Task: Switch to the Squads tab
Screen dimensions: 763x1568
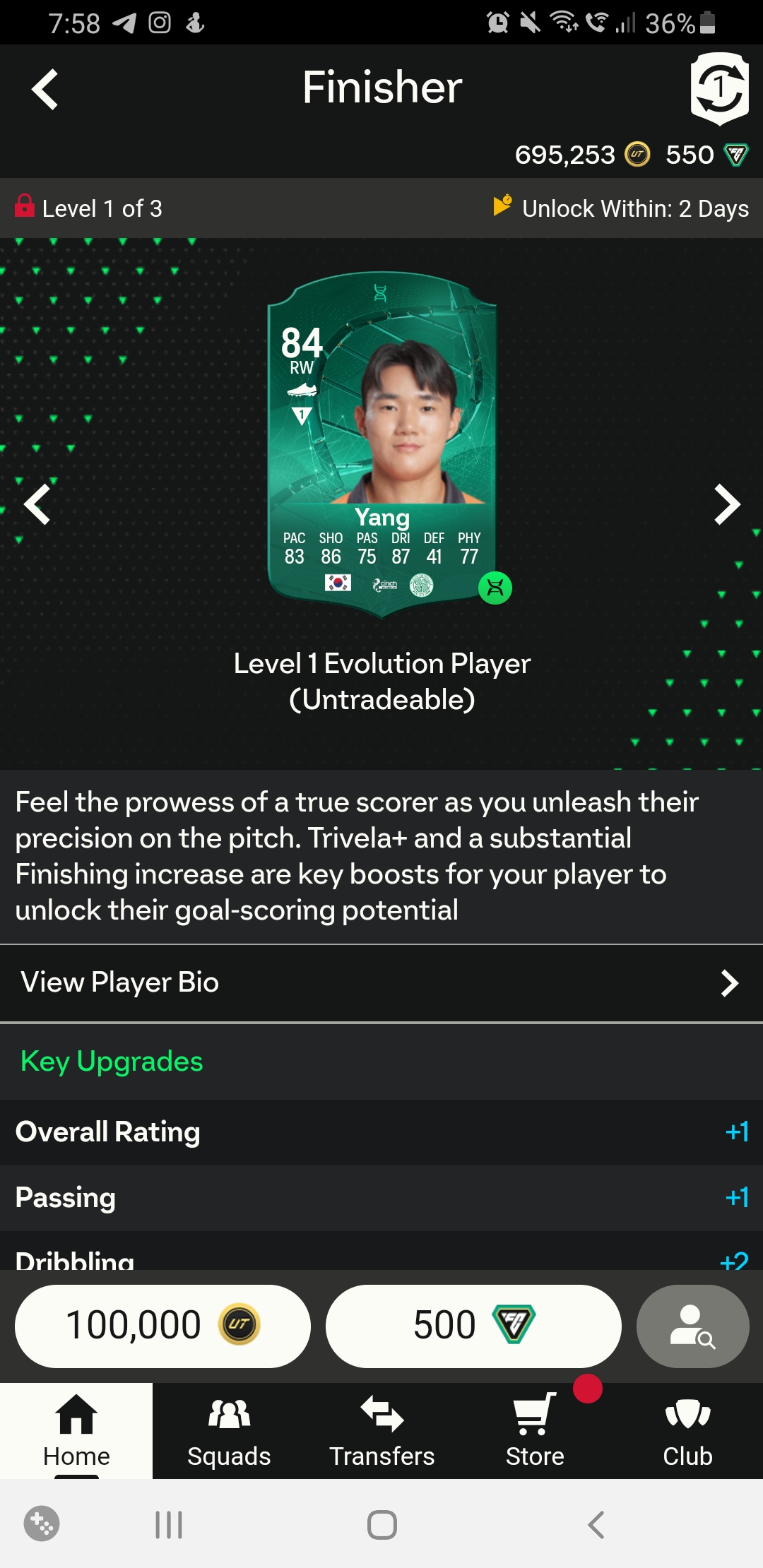Action: (x=229, y=1431)
